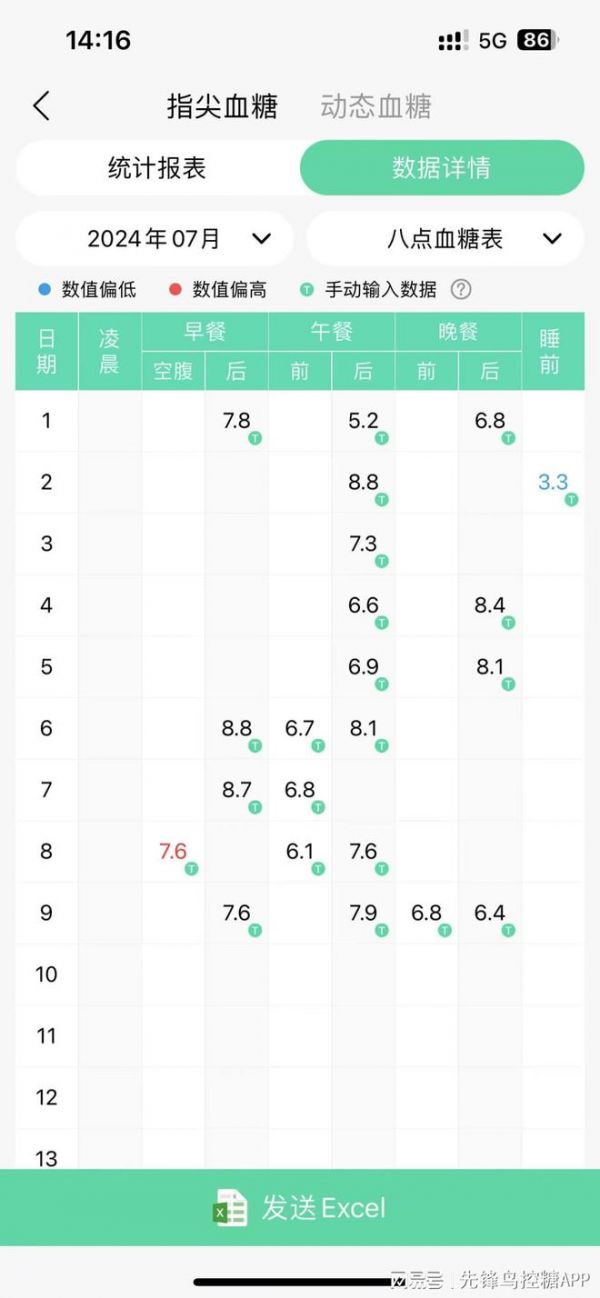Select the 数据详情 segment
The height and width of the screenshot is (1298, 600).
point(442,168)
